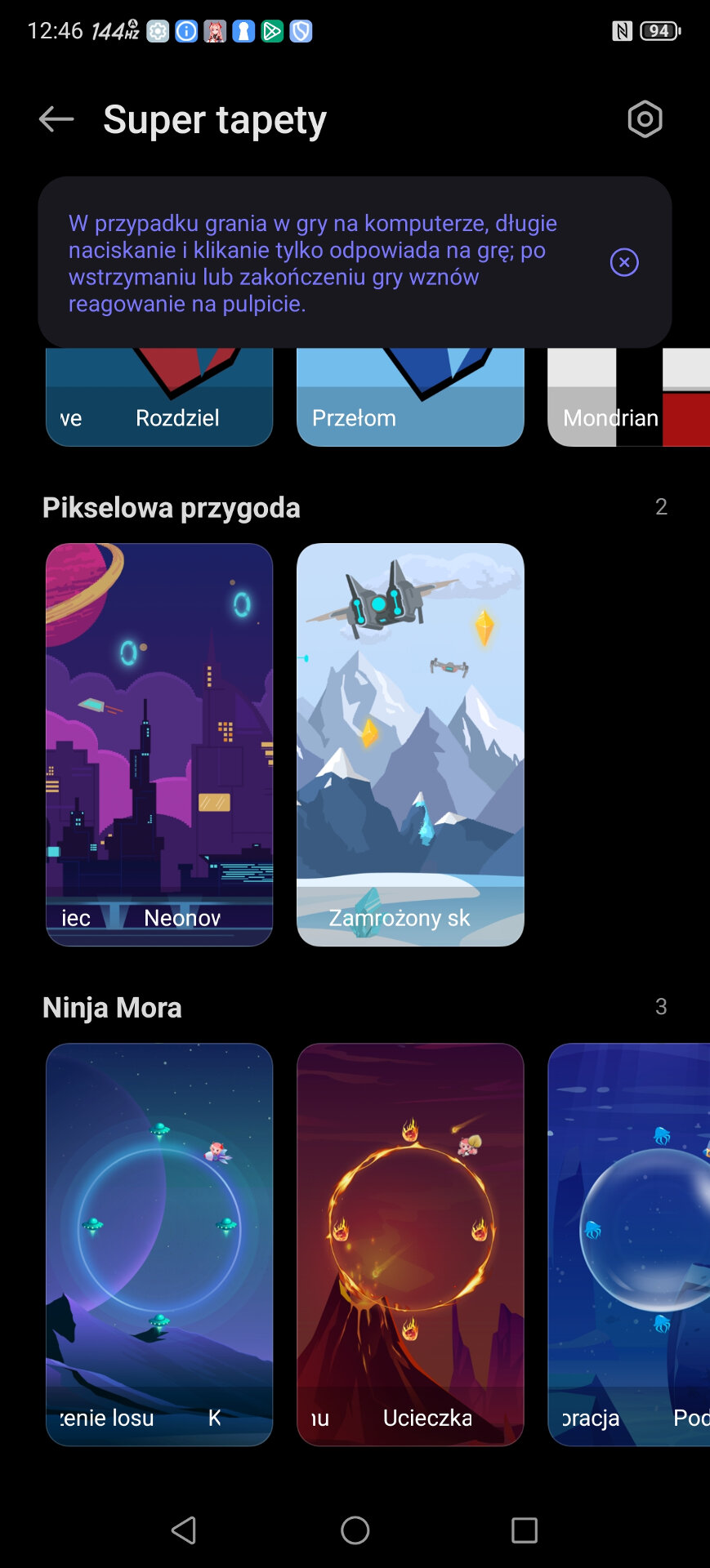The height and width of the screenshot is (1568, 710).
Task: Open the Zamrożony sk mountain wallpaper
Action: [410, 744]
